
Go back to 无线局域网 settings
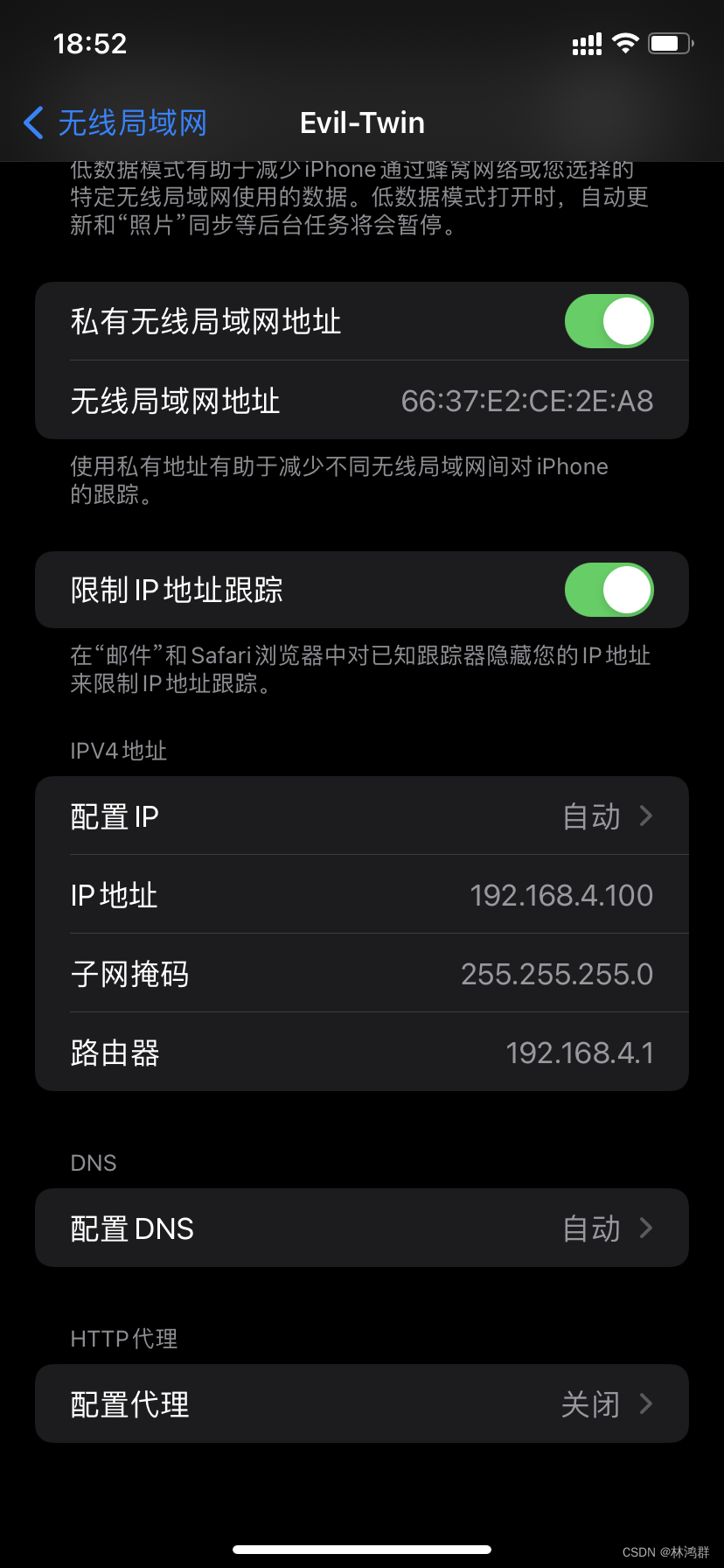[115, 122]
